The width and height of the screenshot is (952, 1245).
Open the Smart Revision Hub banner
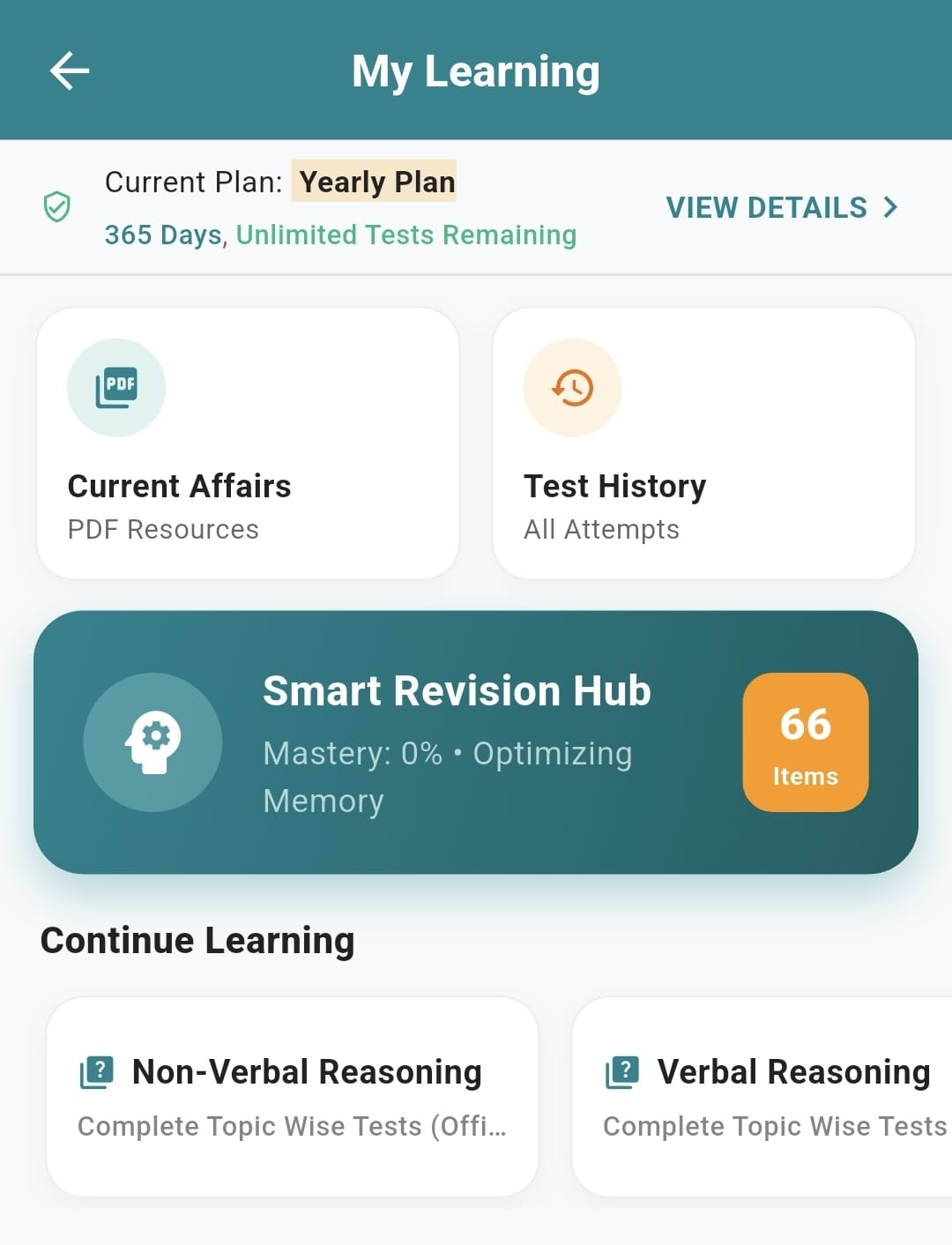(475, 742)
